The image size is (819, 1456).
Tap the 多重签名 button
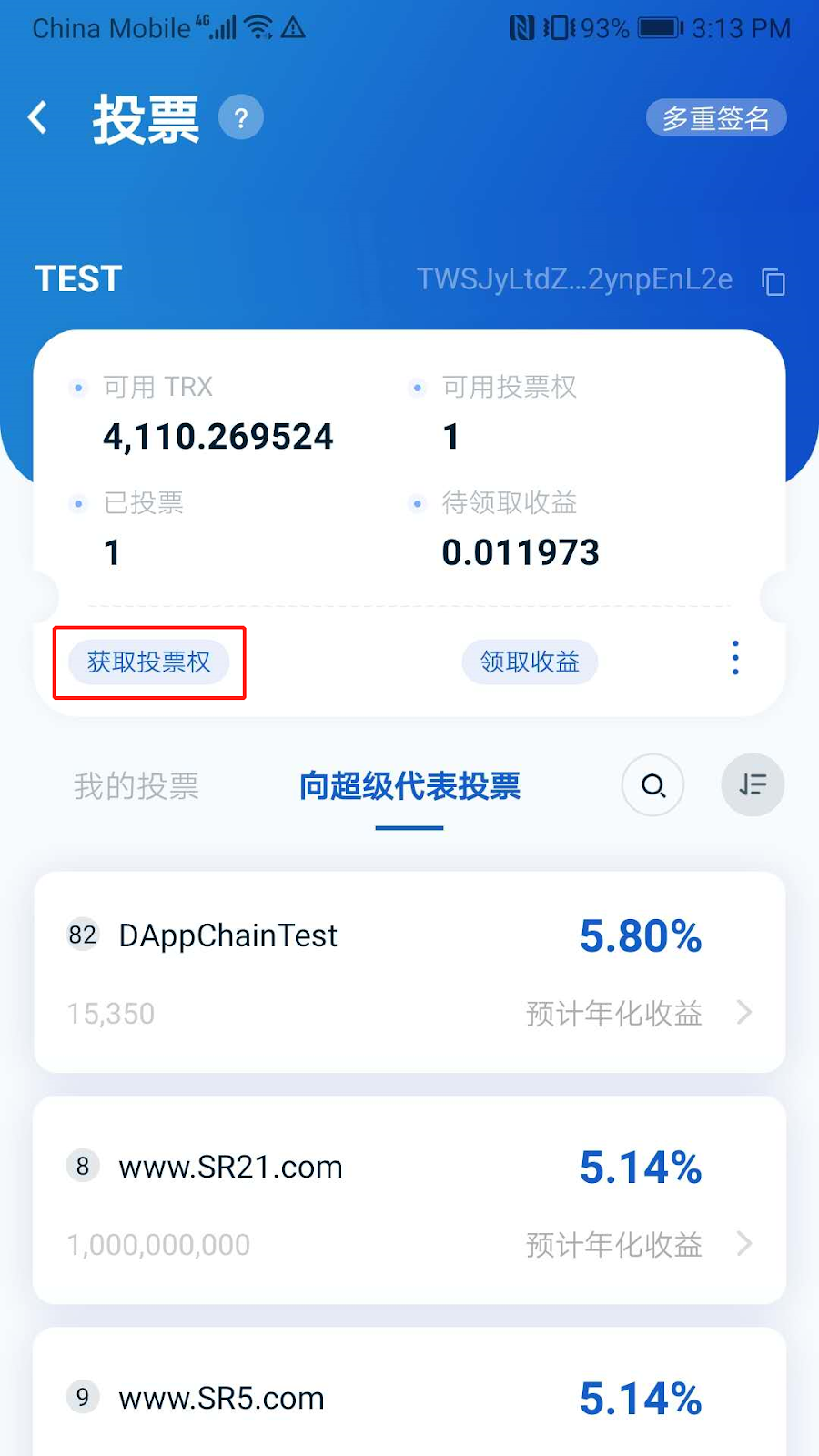click(x=715, y=118)
